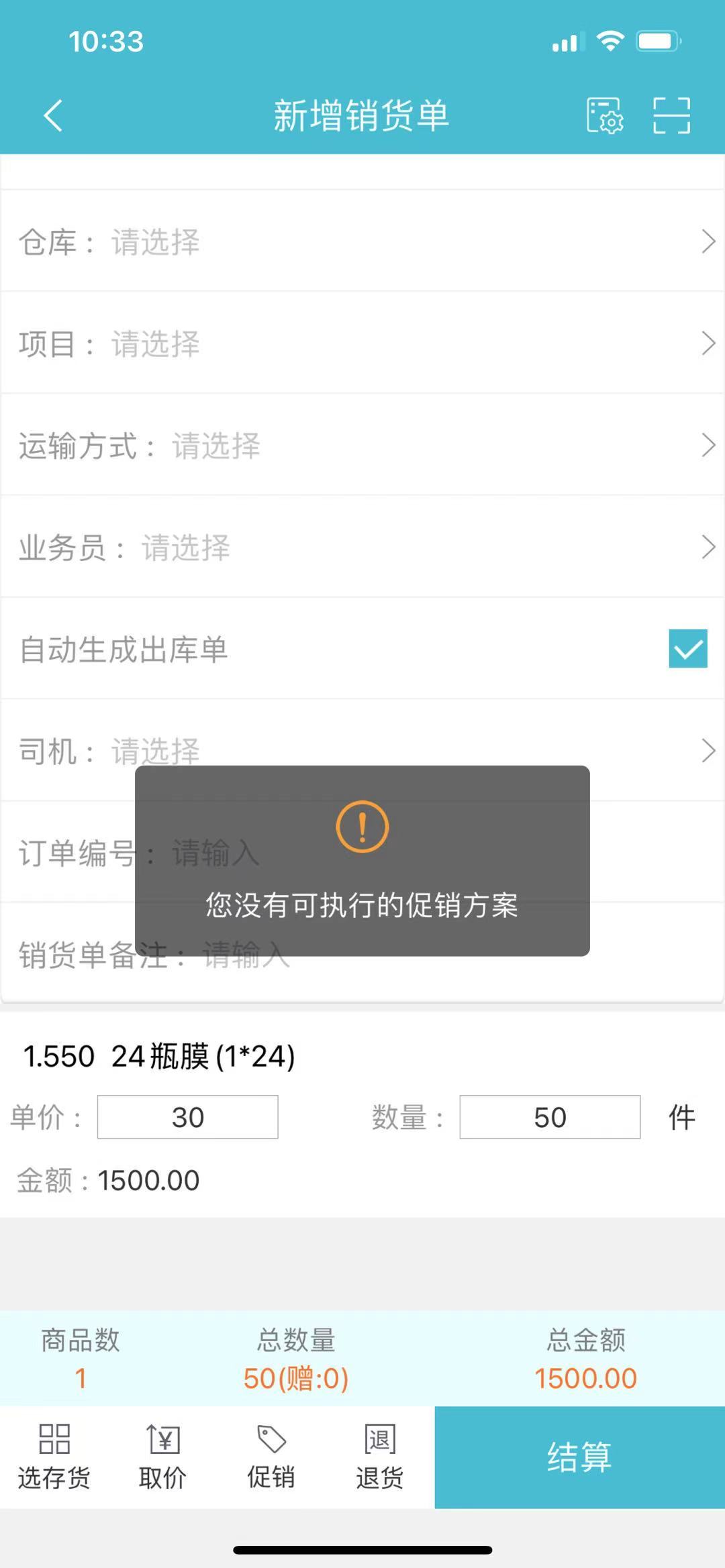Open the 退货 returns option
Image resolution: width=725 pixels, height=1568 pixels.
[x=379, y=1457]
